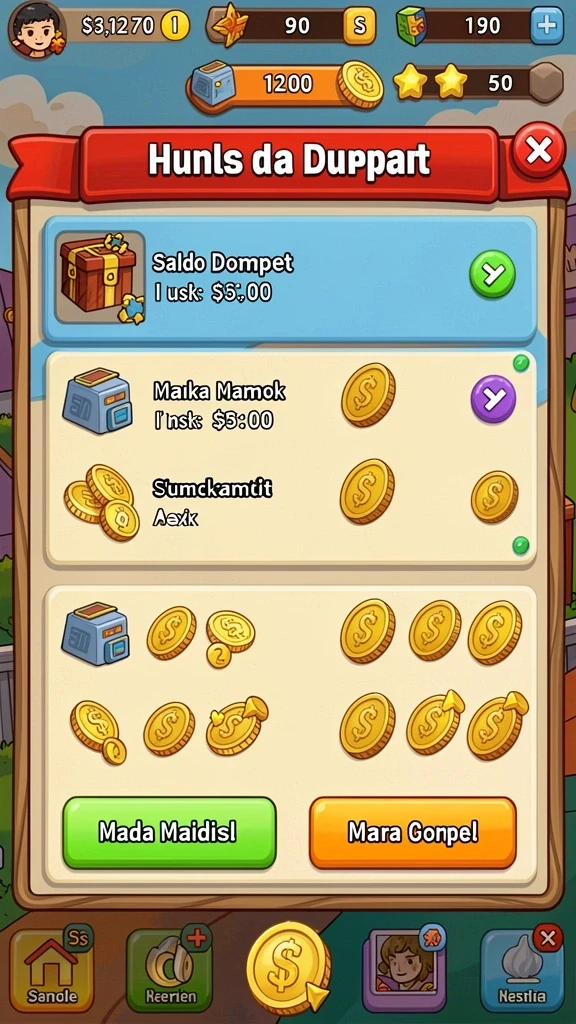Tap the purple arrow on Maika Mamok
The height and width of the screenshot is (1024, 576).
tap(493, 398)
